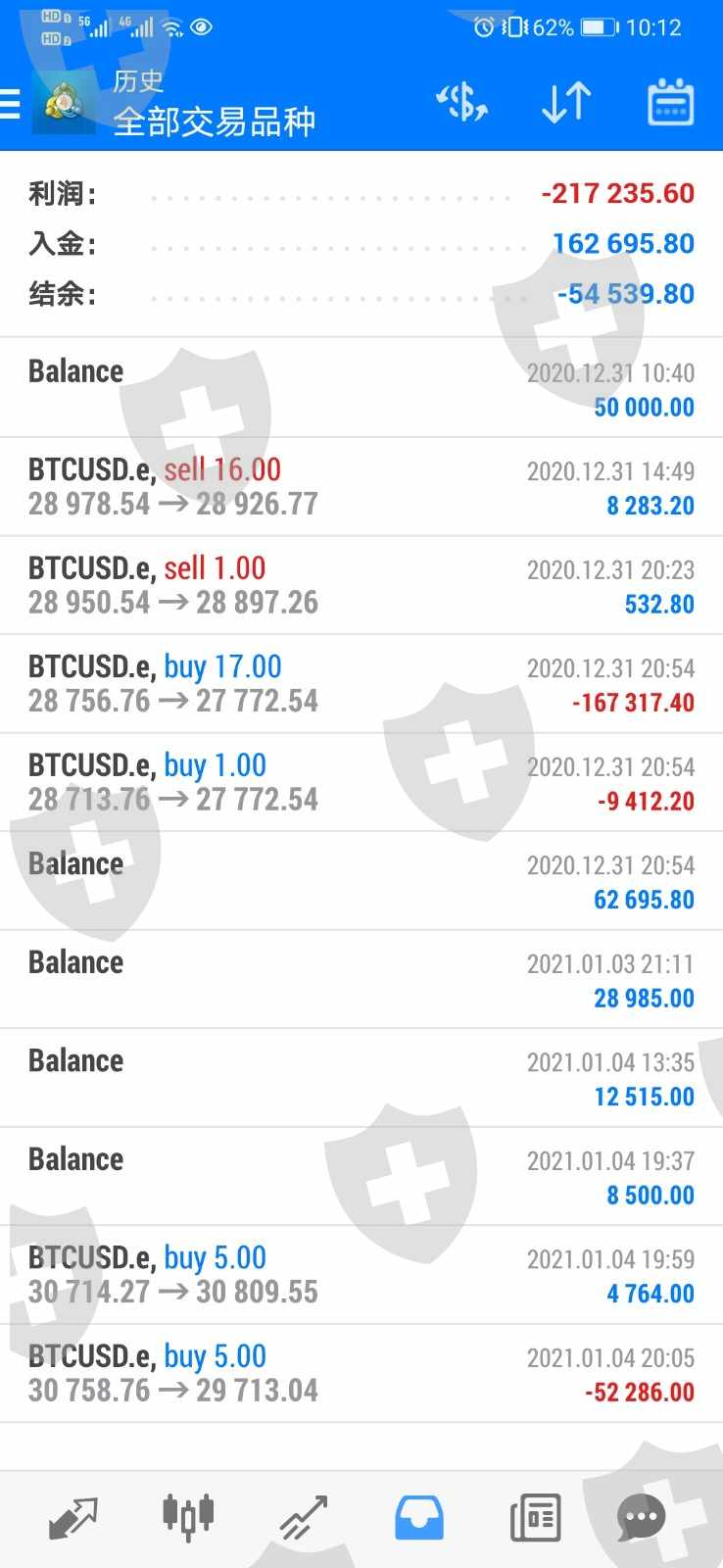
Task: Open the side drawer menu
Action: point(12,103)
